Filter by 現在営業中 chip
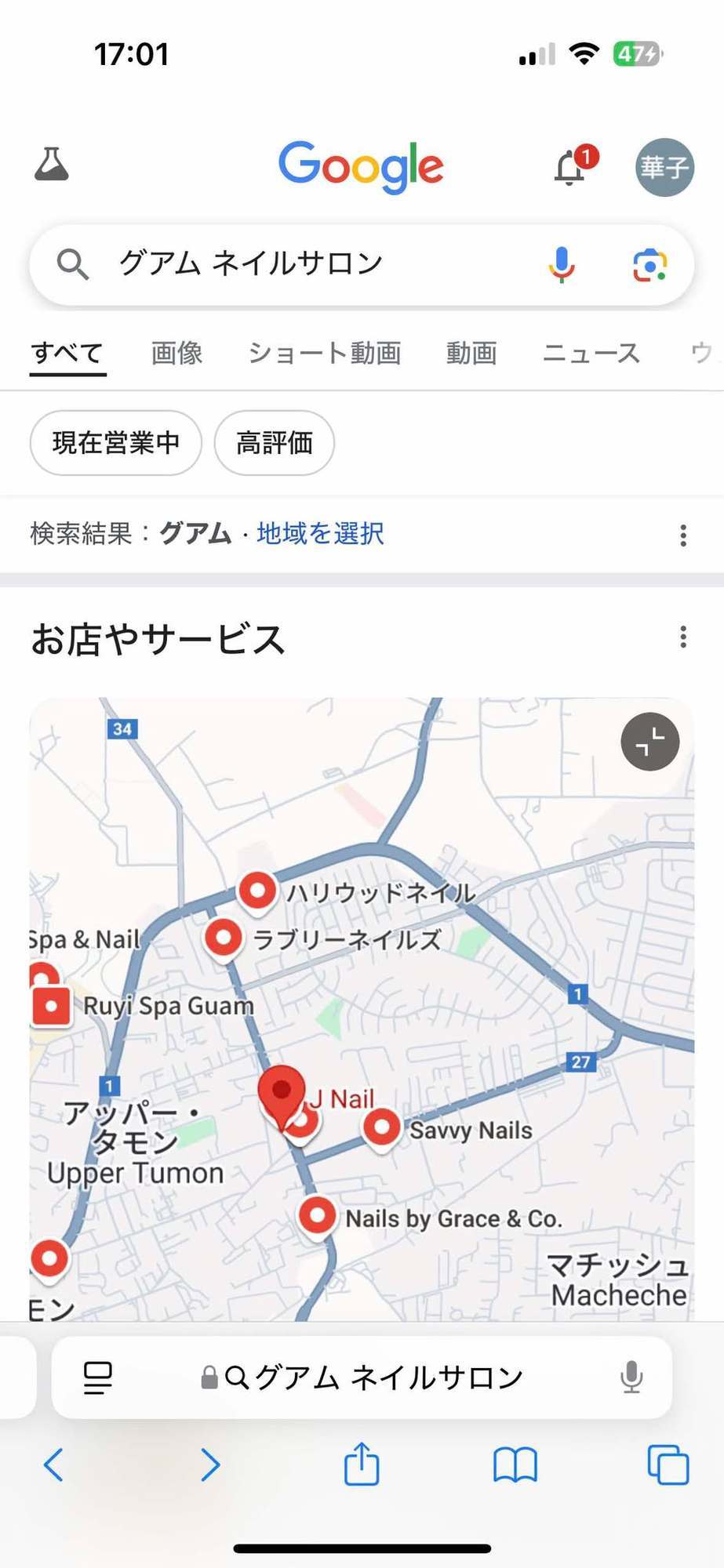 coord(116,443)
